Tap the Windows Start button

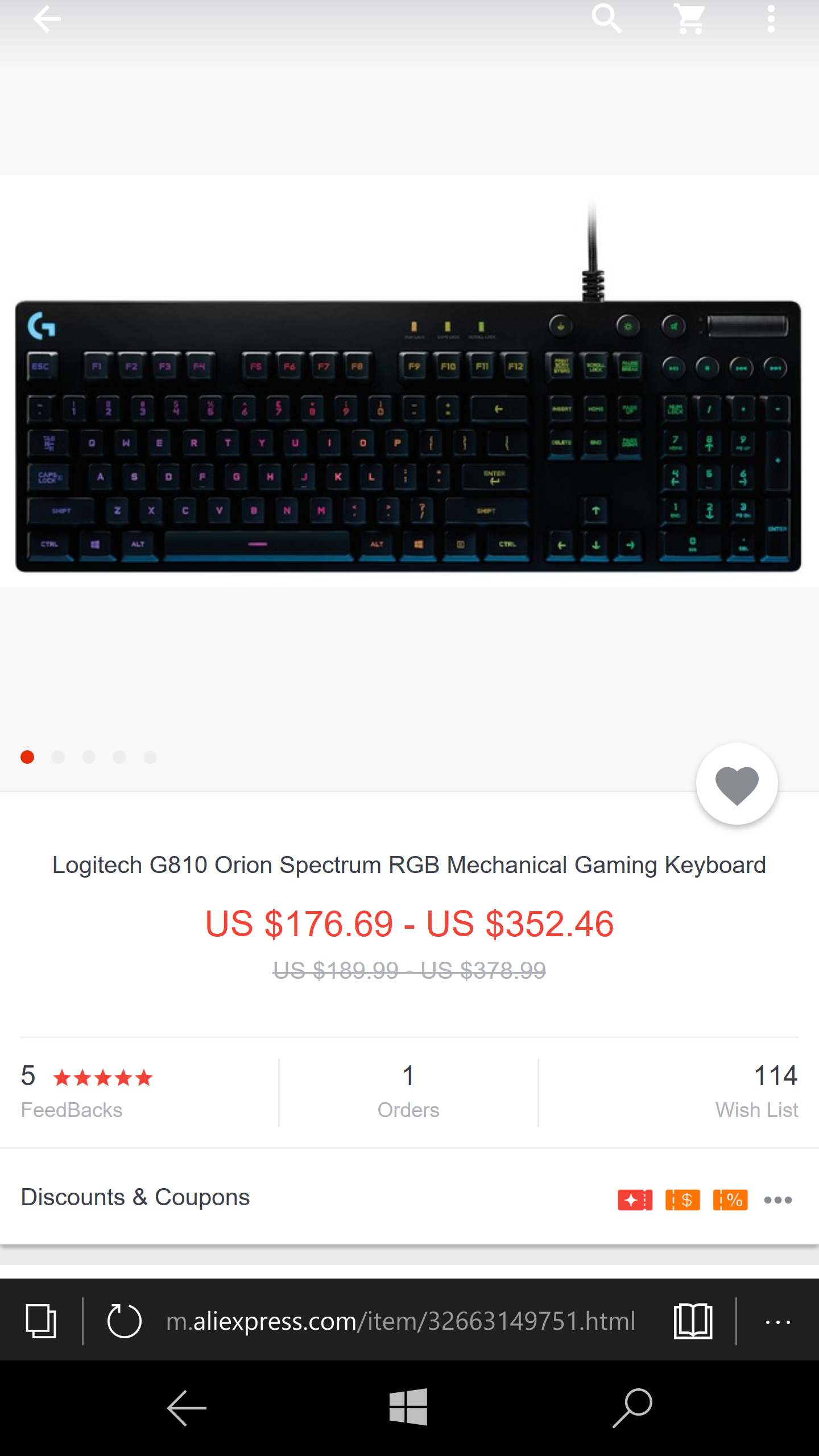(x=408, y=1408)
